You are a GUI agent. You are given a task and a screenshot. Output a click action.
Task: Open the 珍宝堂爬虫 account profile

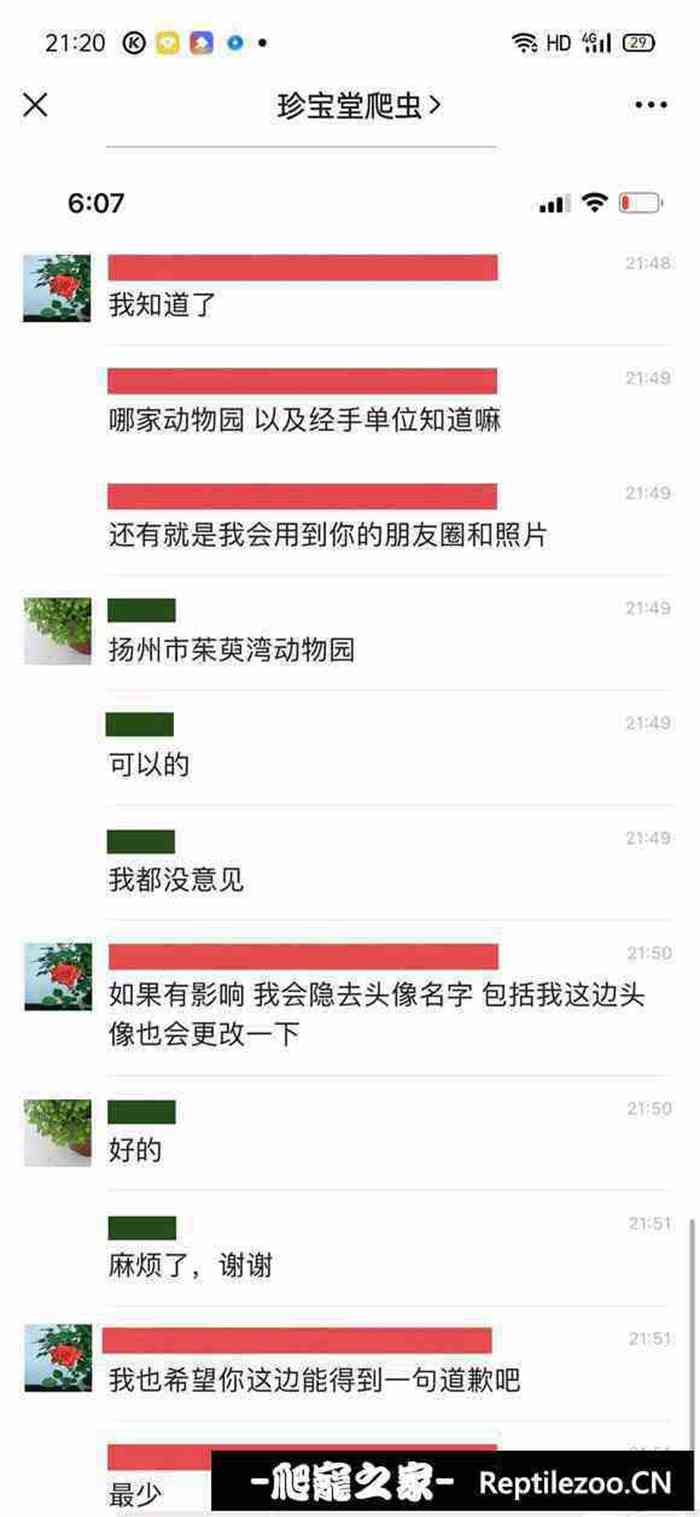358,106
